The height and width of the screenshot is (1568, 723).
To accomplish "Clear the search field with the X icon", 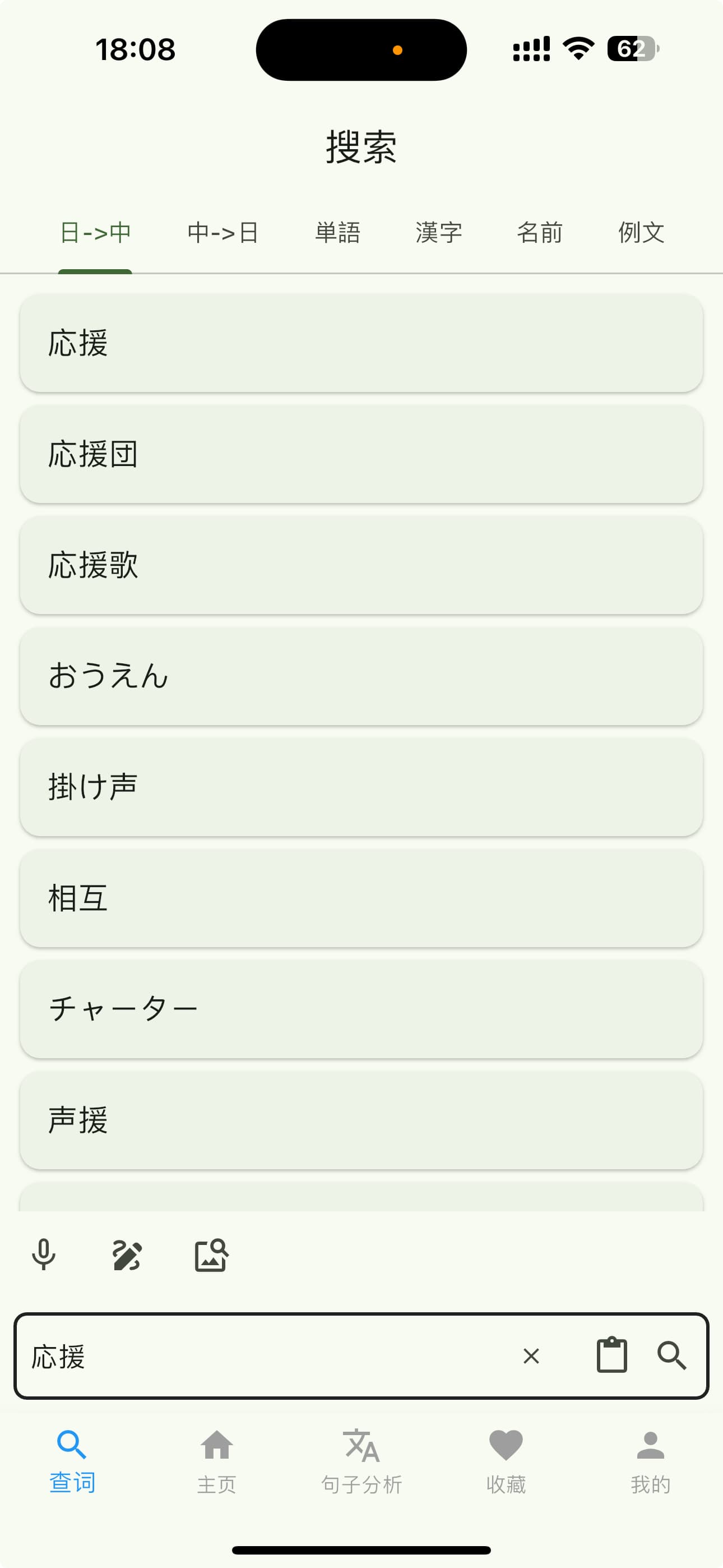I will [x=531, y=1357].
